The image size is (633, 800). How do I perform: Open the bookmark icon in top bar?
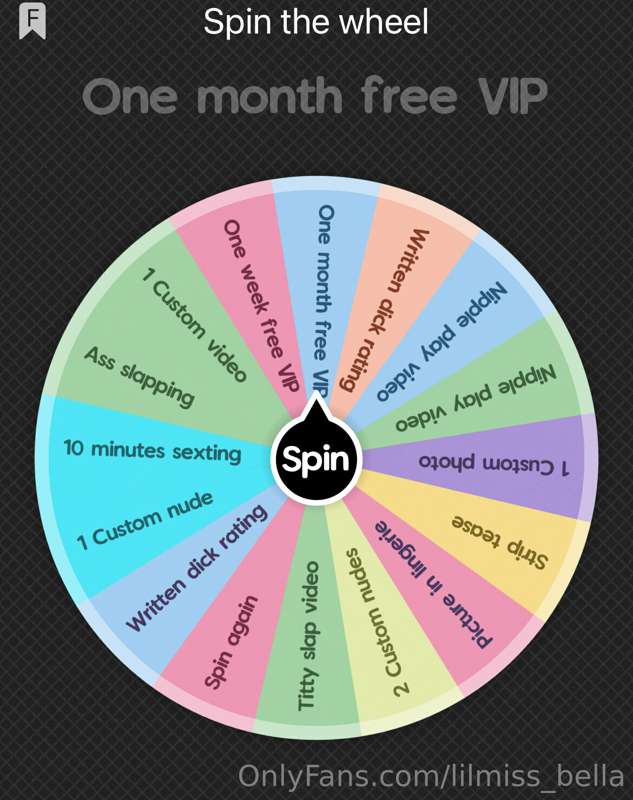pyautogui.click(x=33, y=21)
